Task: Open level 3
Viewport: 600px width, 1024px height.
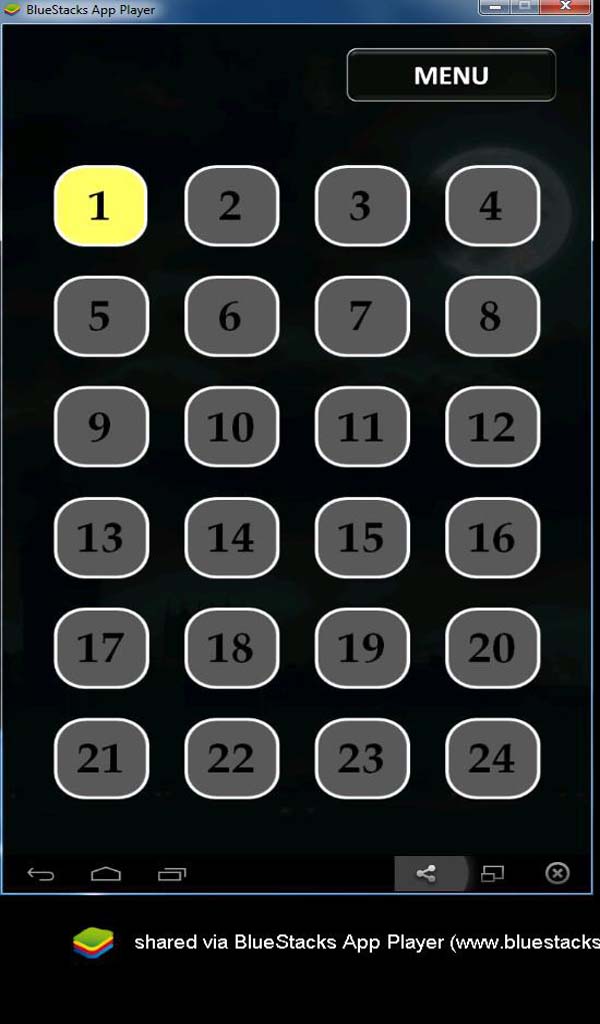Action: coord(361,205)
